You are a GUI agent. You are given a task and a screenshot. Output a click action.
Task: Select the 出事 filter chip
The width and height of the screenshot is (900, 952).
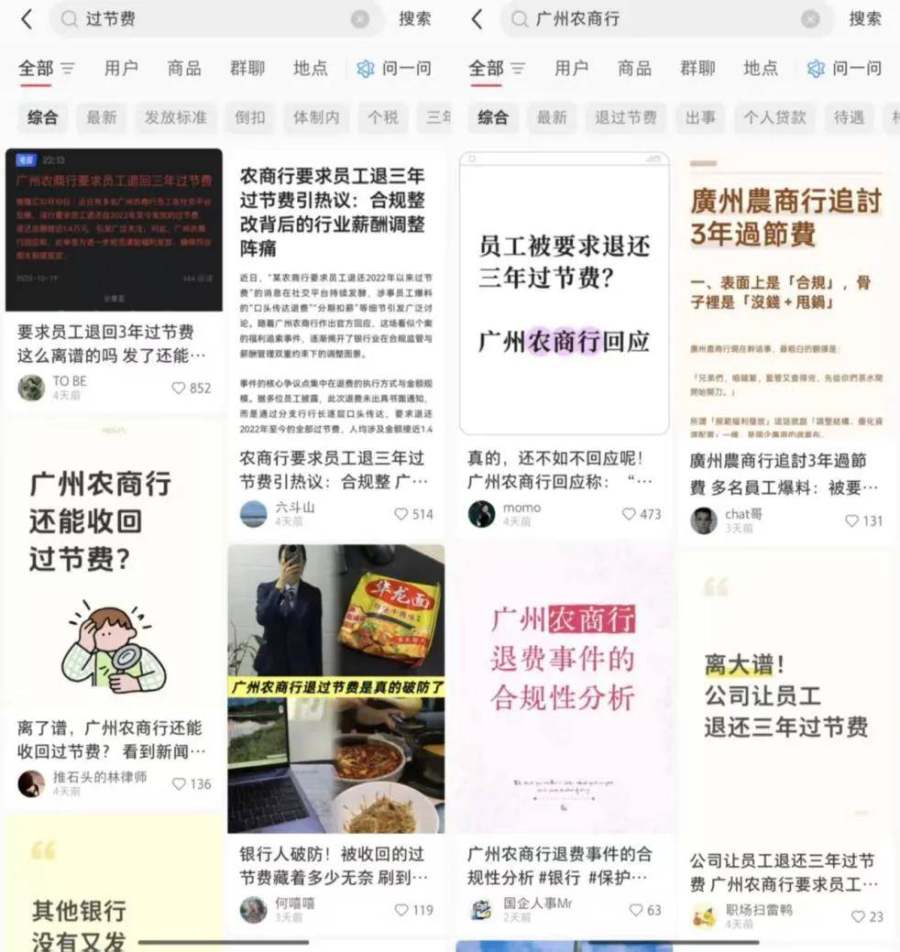(700, 117)
